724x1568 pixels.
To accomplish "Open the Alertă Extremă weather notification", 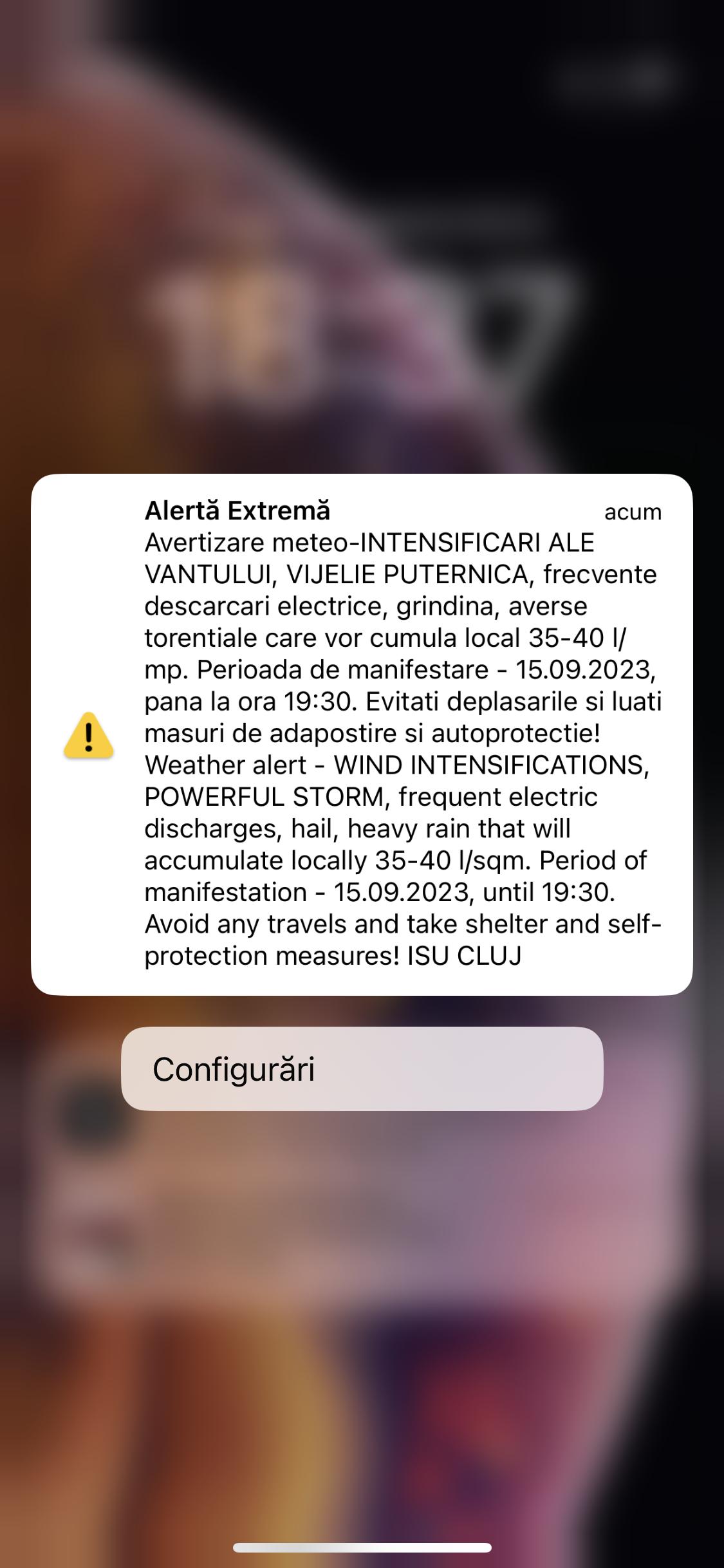I will [x=362, y=734].
